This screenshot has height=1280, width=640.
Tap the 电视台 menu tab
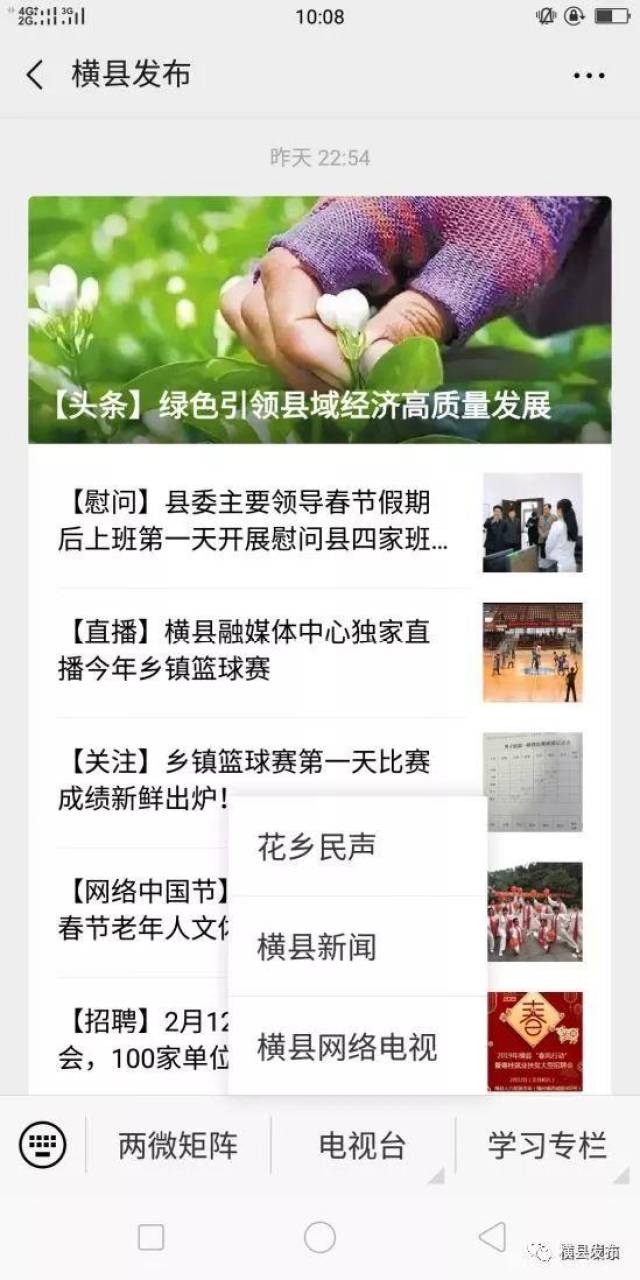point(362,1145)
